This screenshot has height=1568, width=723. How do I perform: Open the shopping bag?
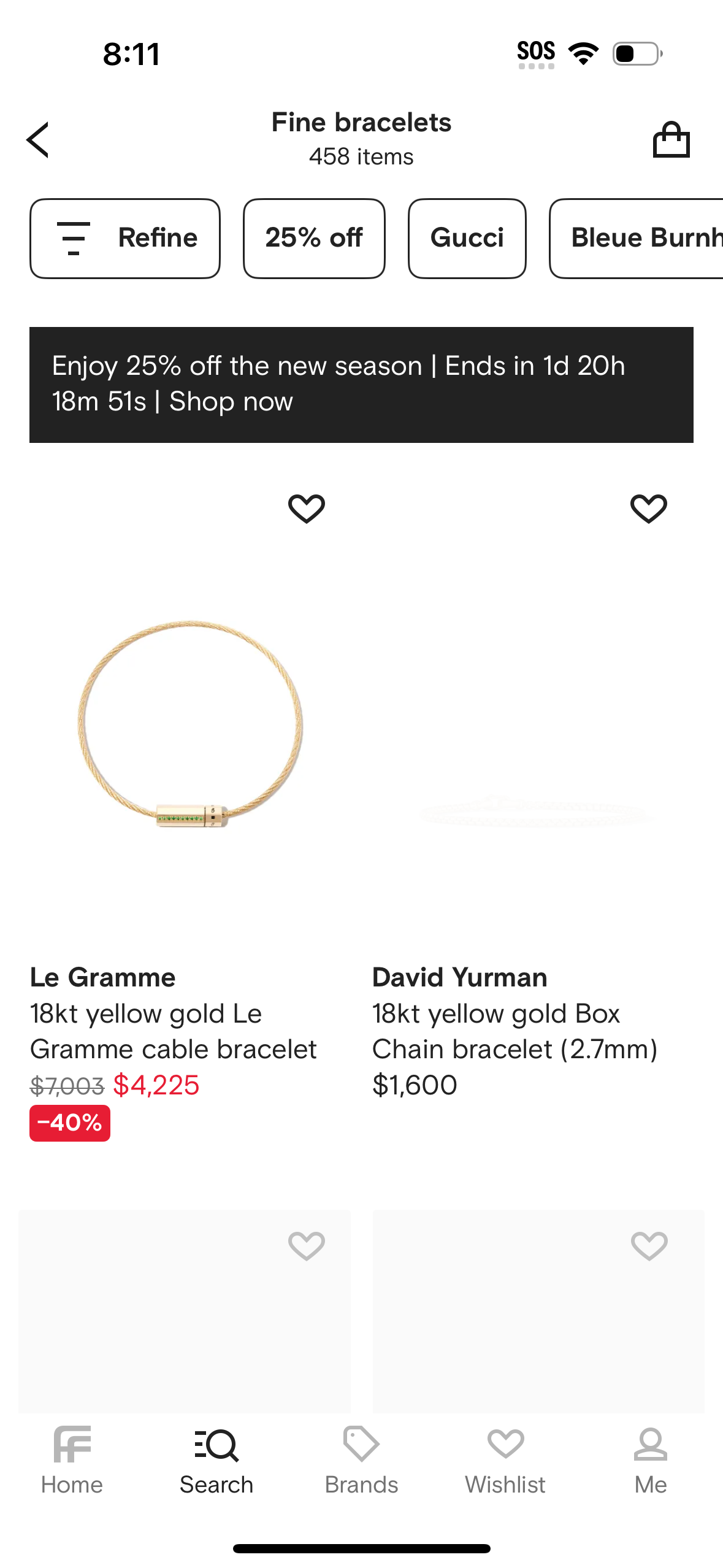coord(671,140)
